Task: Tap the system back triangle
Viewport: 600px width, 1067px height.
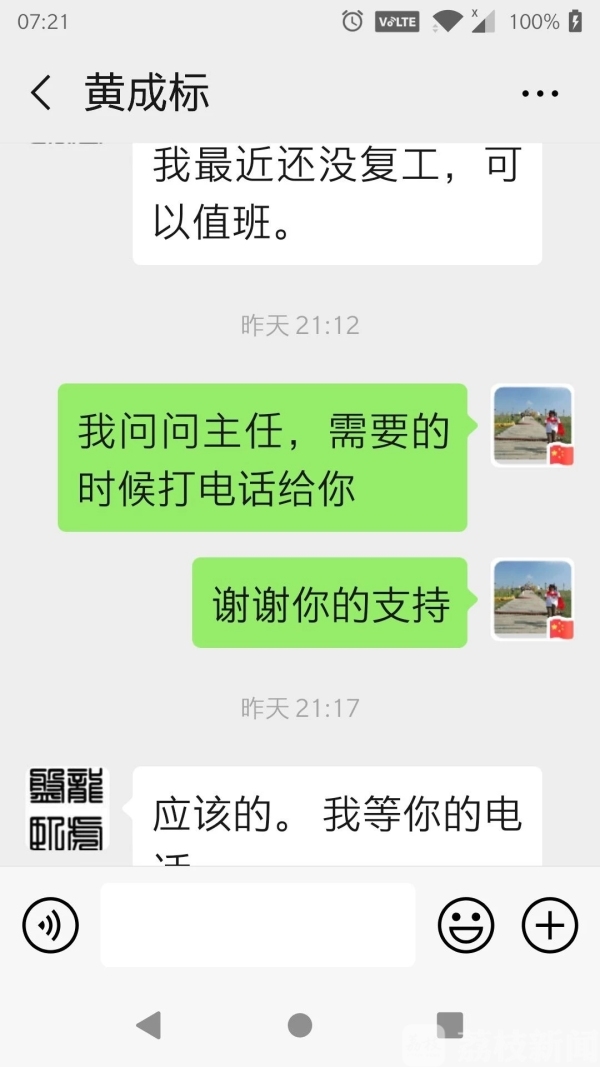Action: [x=149, y=1025]
